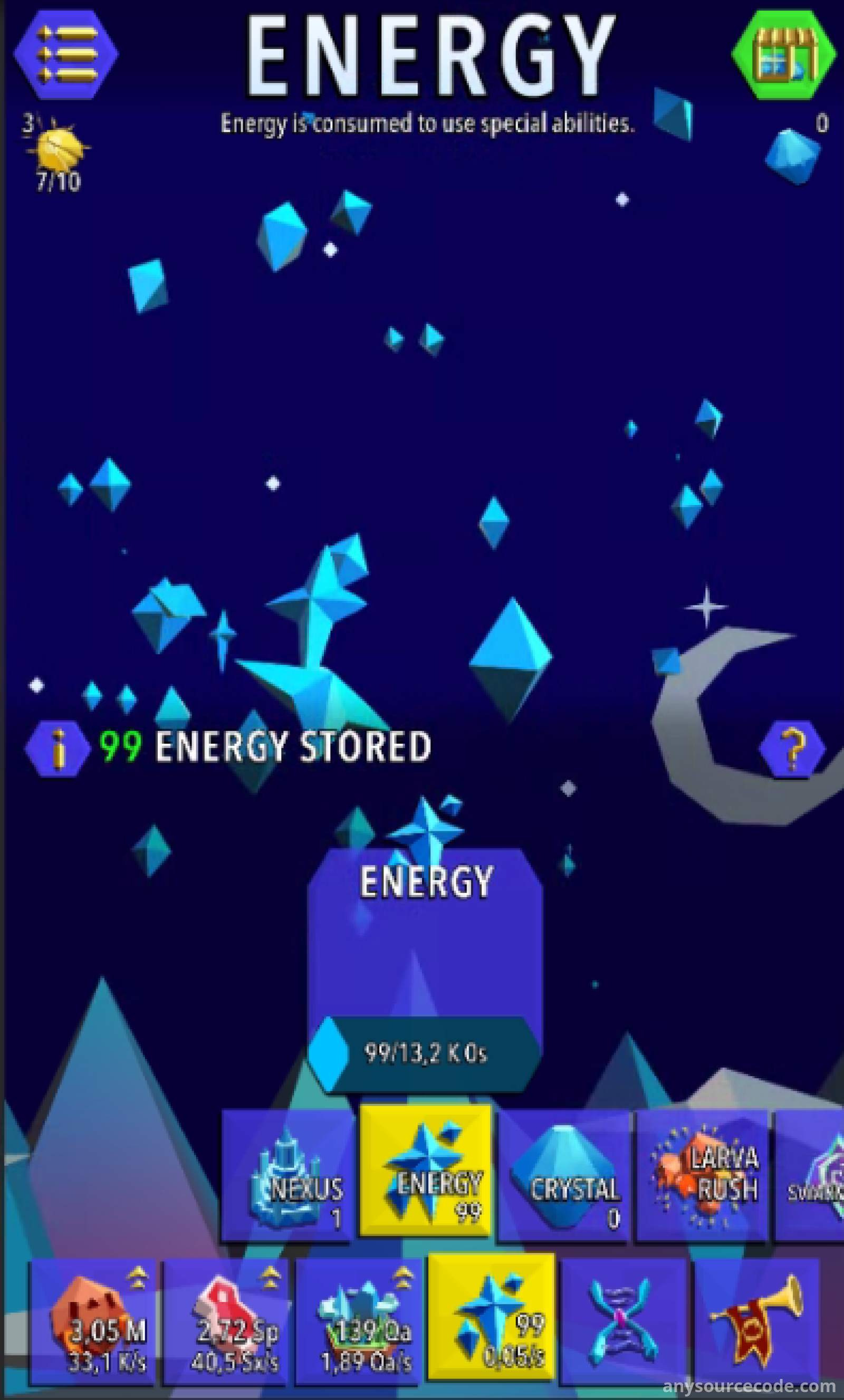This screenshot has width=844, height=1400.
Task: Open the hexagon menu list button
Action: click(x=66, y=54)
